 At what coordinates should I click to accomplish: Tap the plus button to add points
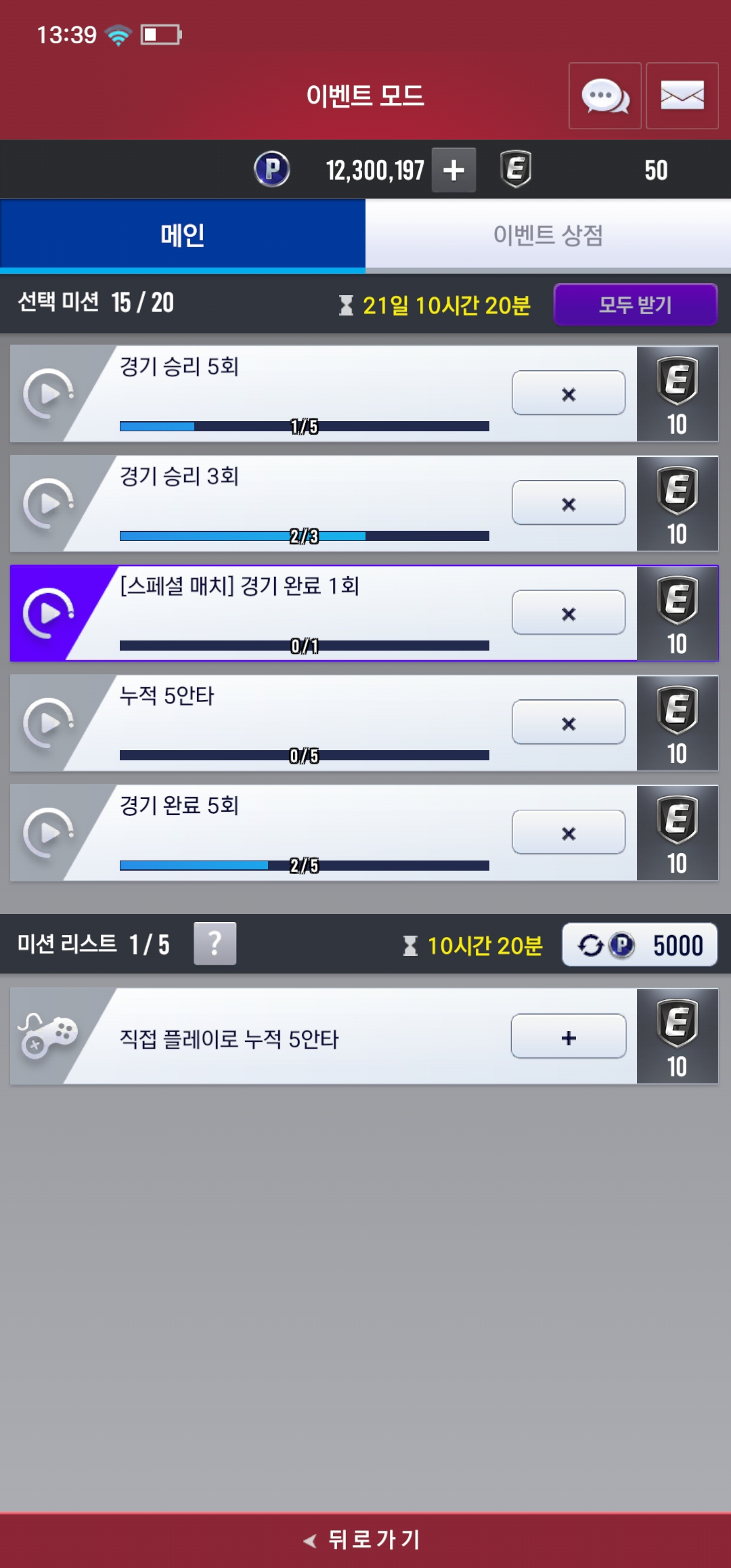point(453,170)
